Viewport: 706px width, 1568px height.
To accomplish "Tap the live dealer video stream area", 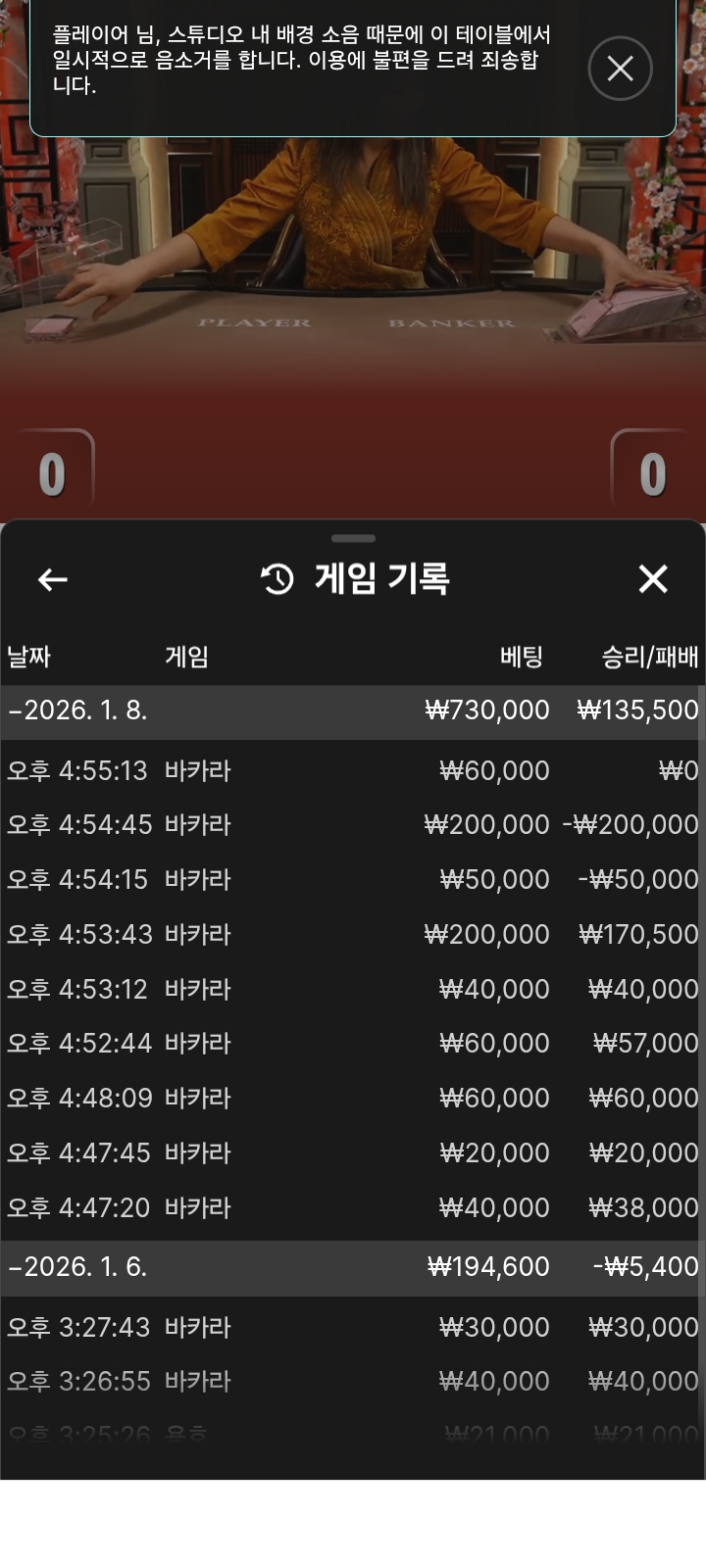I will 353,245.
